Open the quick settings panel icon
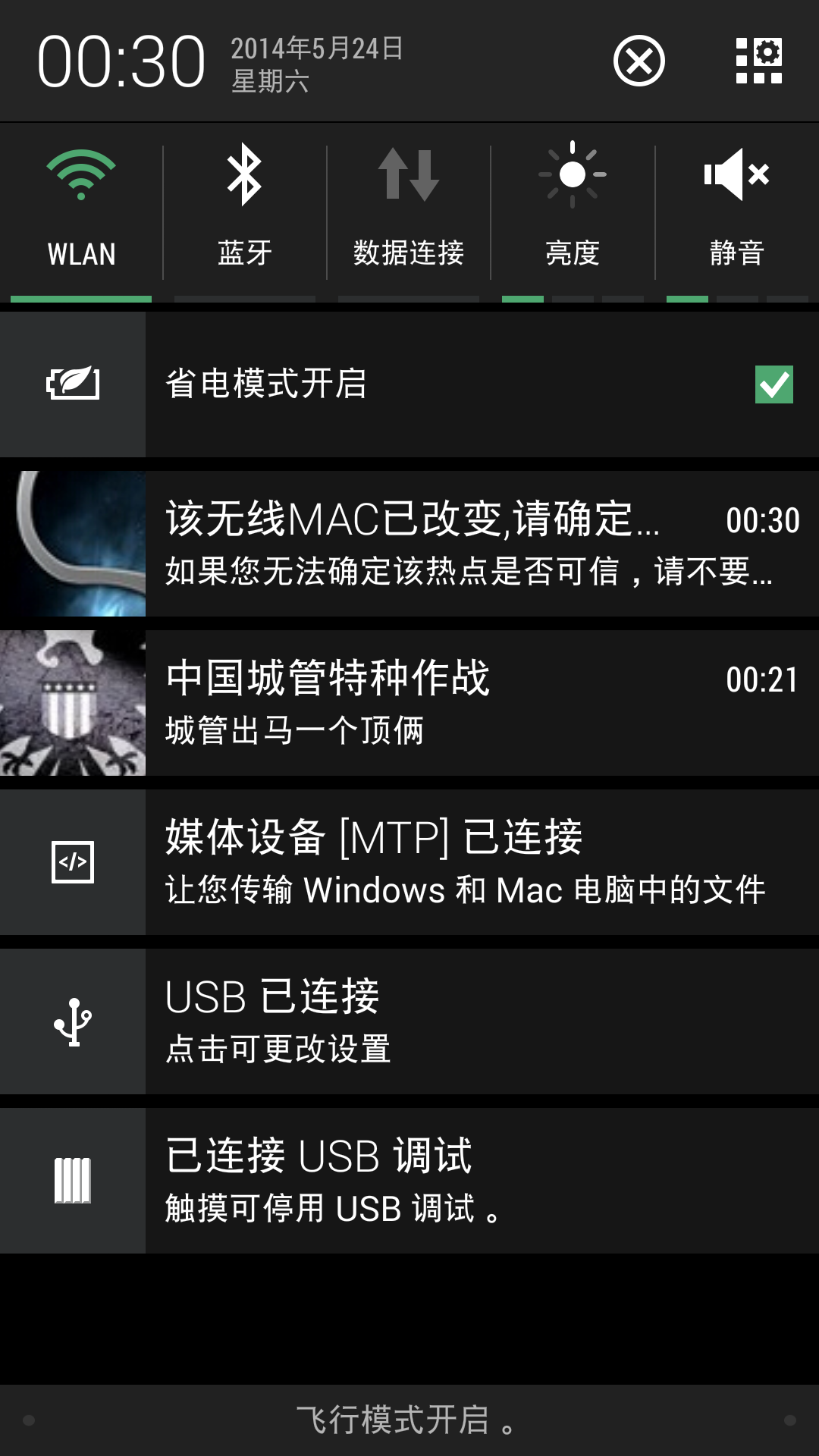This screenshot has height=1456, width=819. [758, 61]
